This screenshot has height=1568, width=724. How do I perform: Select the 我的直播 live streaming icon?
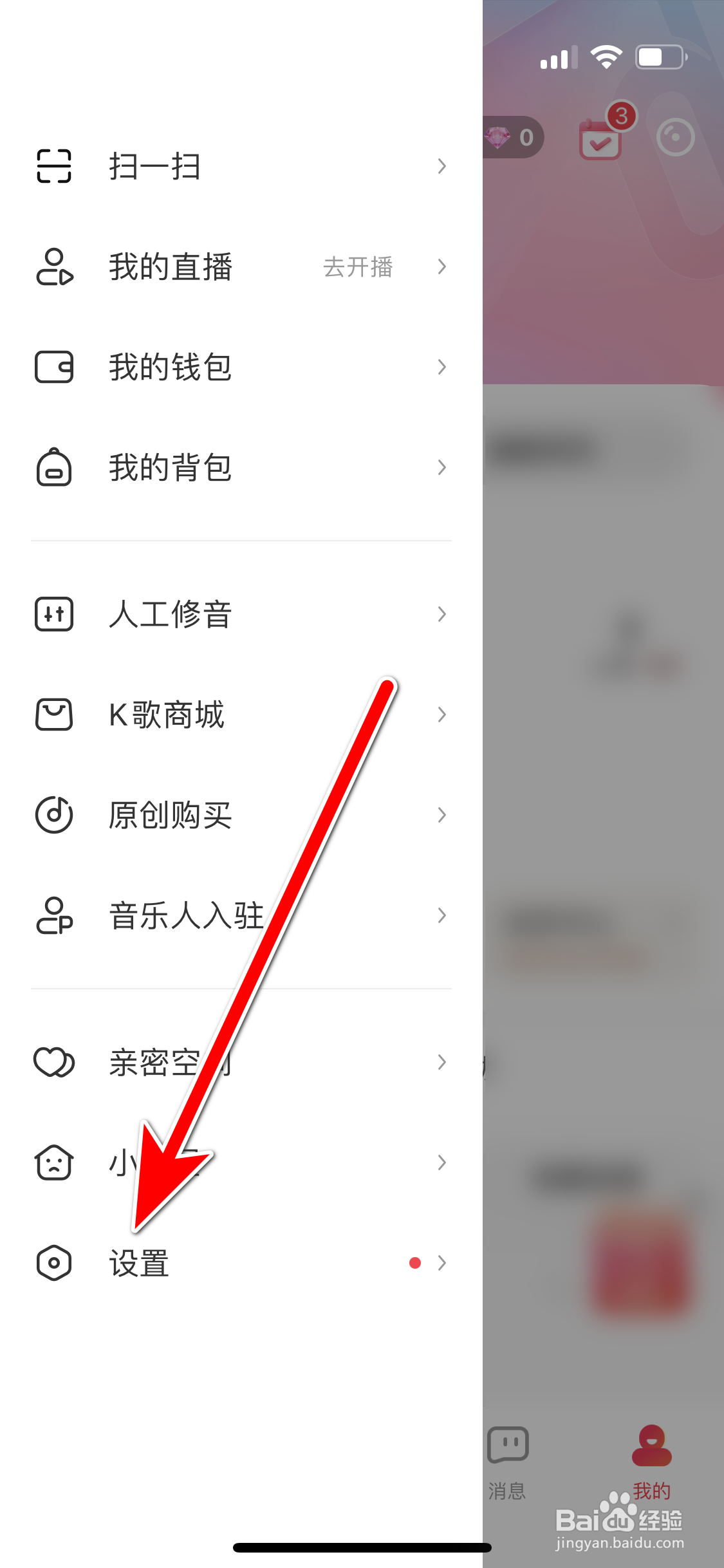click(x=55, y=266)
